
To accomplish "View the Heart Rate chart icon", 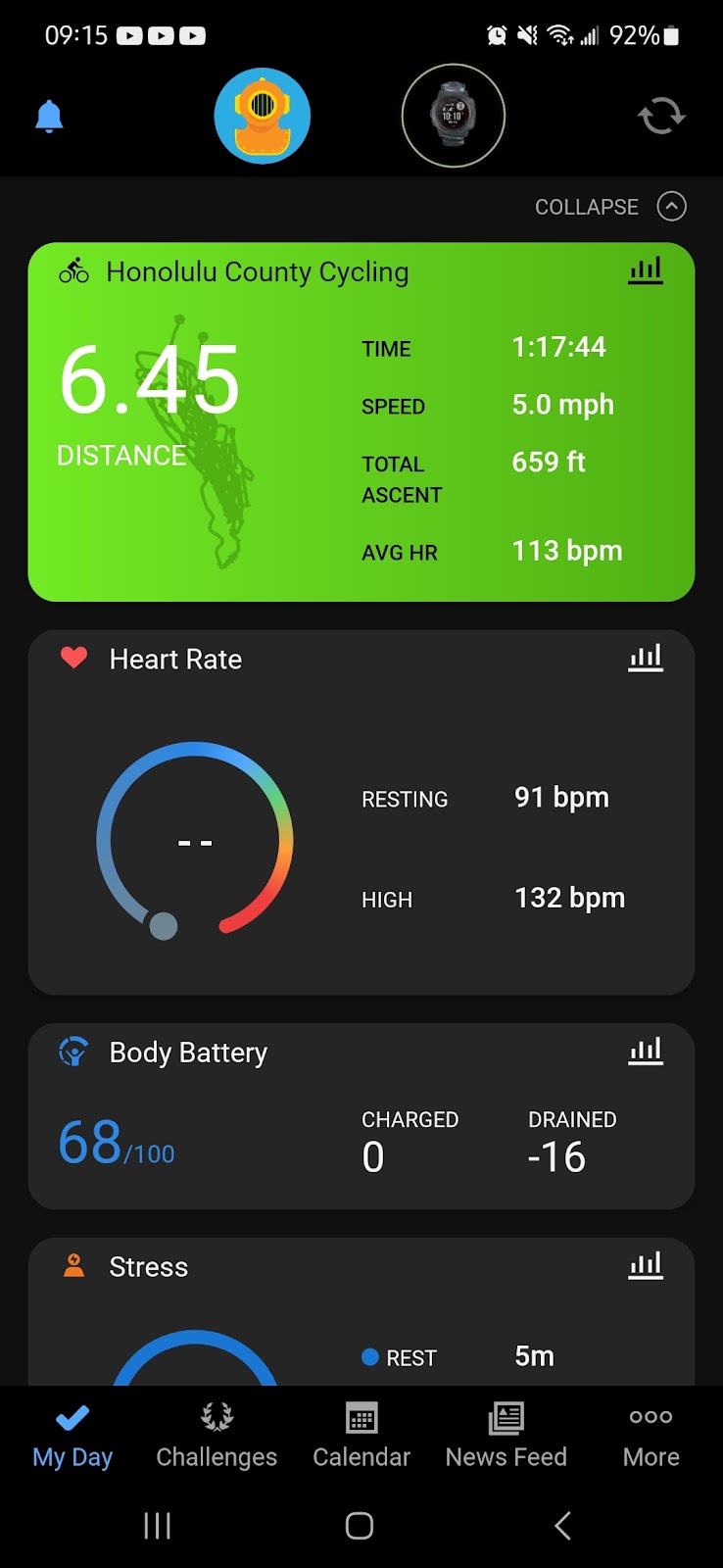I will (645, 659).
